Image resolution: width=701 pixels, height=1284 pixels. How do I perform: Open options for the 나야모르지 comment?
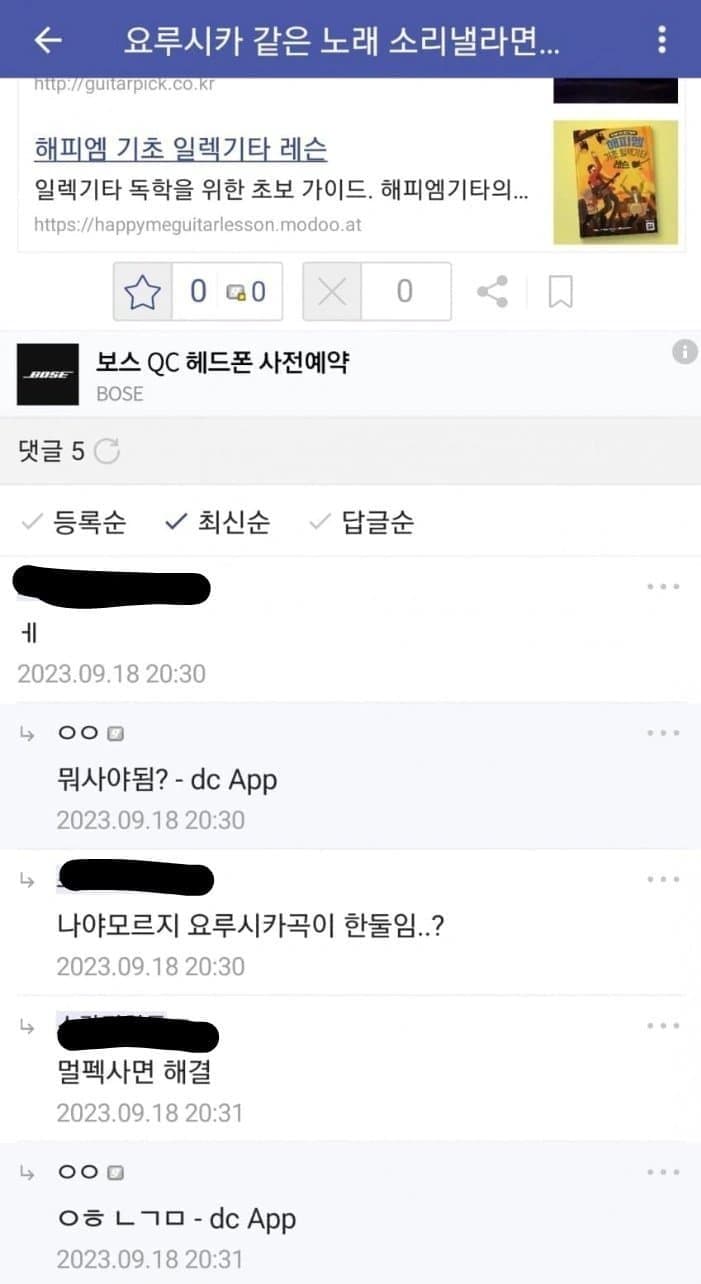click(662, 879)
